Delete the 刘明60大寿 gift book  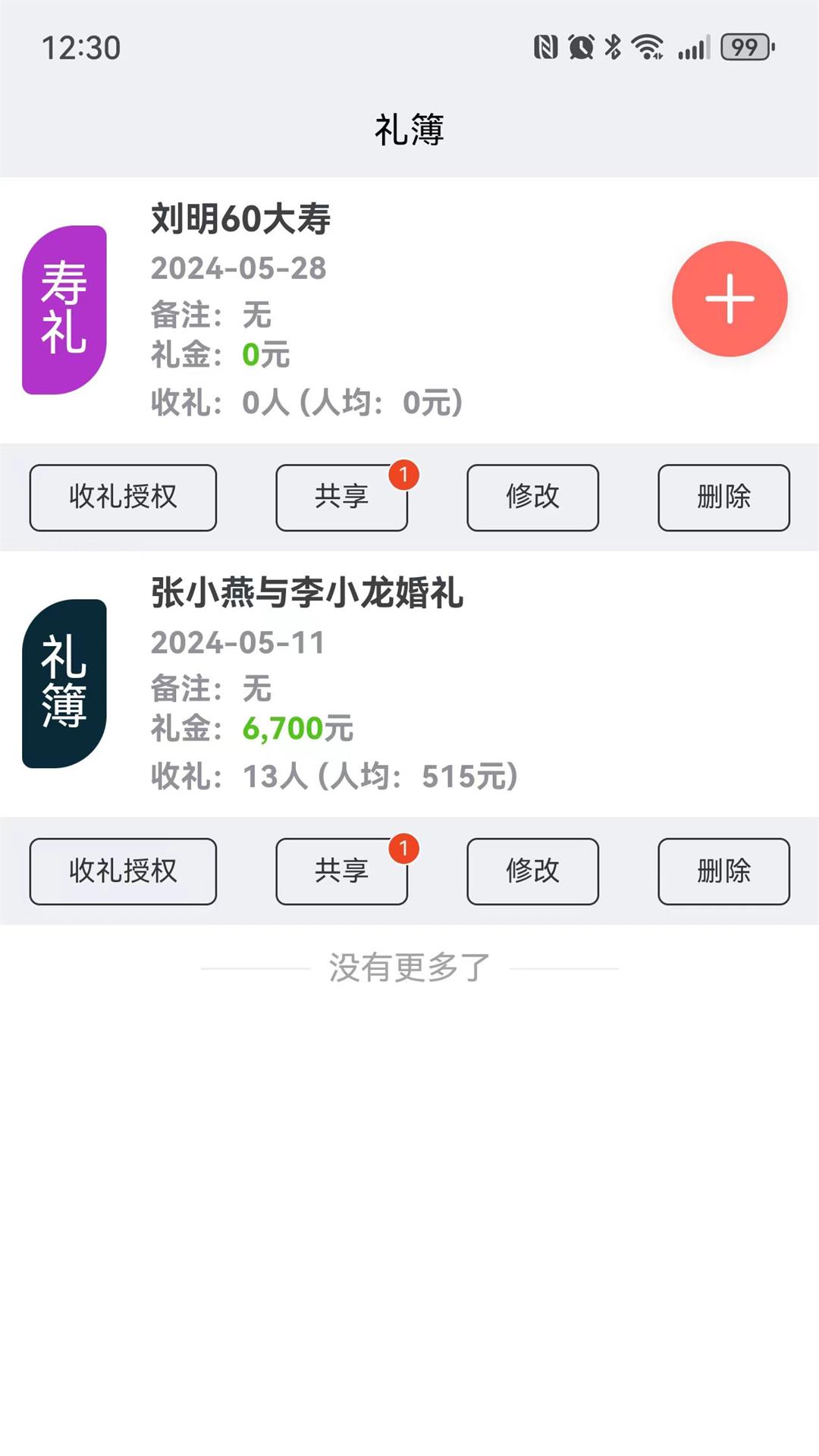click(x=724, y=497)
